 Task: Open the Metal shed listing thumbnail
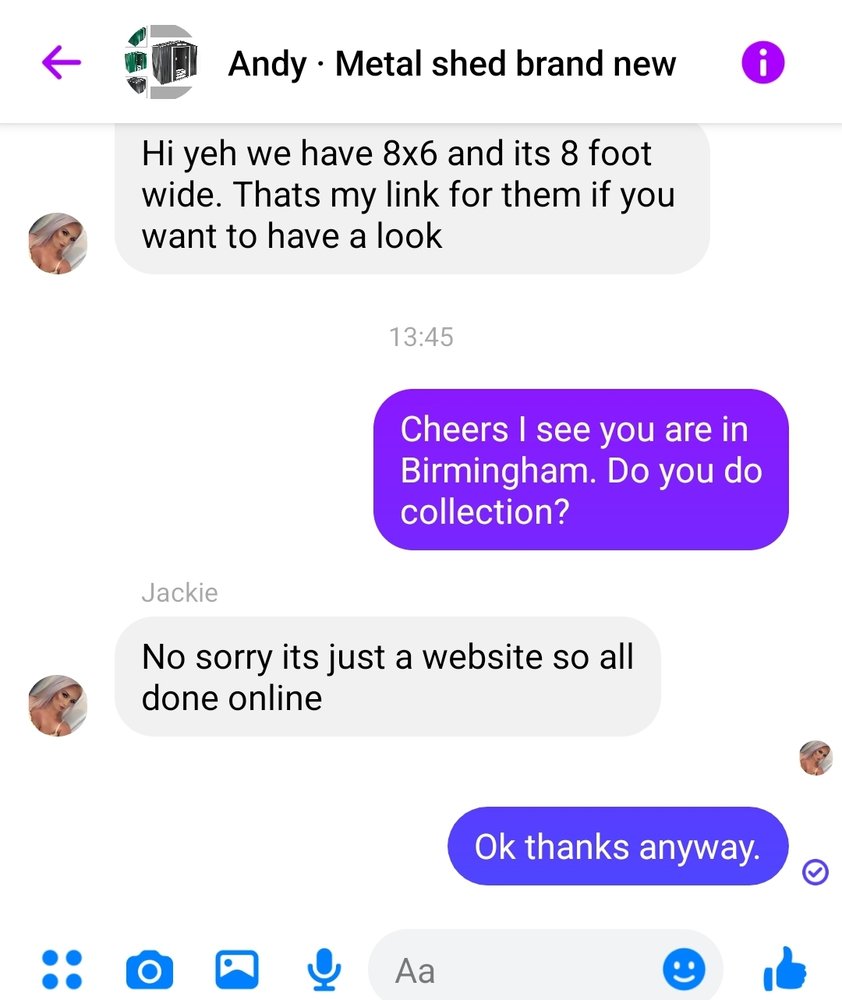[159, 63]
